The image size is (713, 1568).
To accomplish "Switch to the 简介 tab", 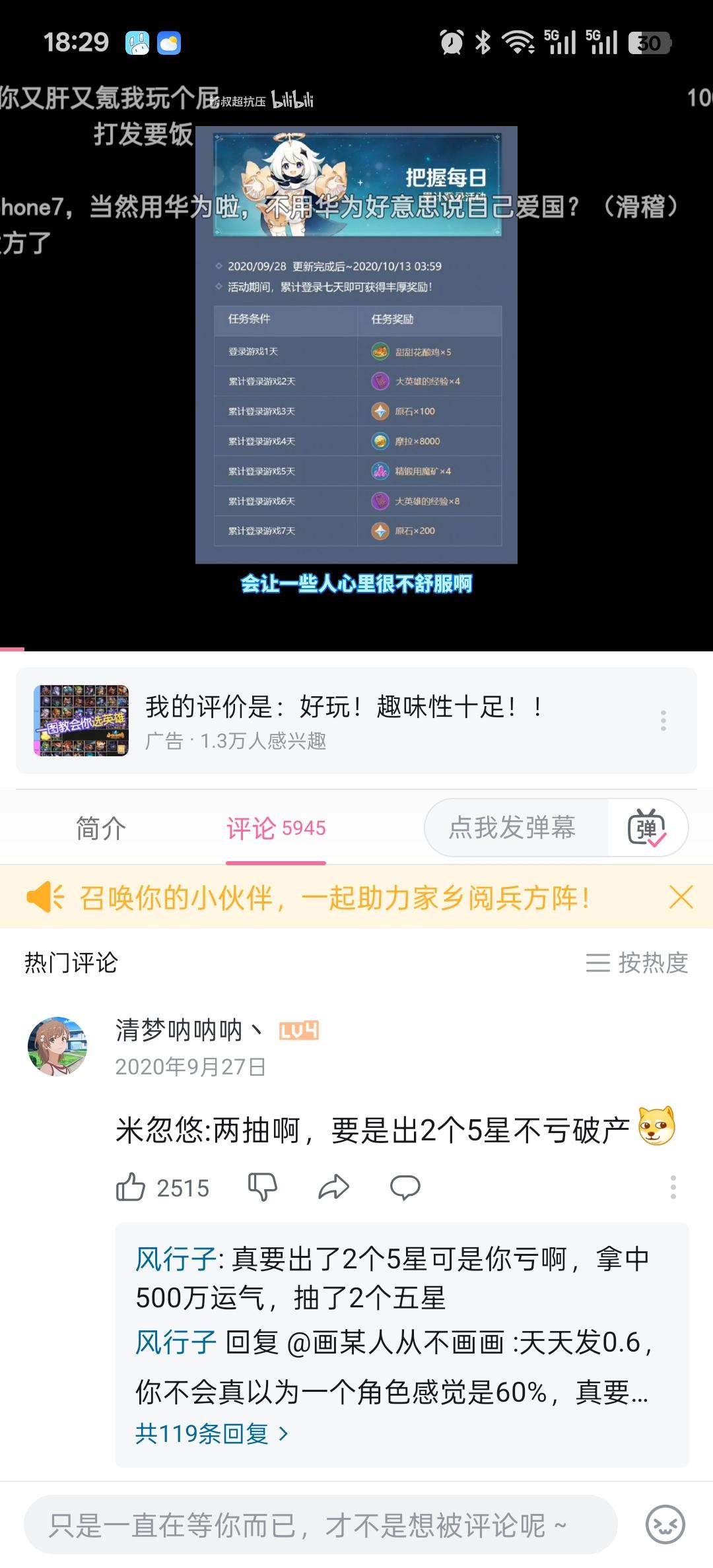I will 100,828.
